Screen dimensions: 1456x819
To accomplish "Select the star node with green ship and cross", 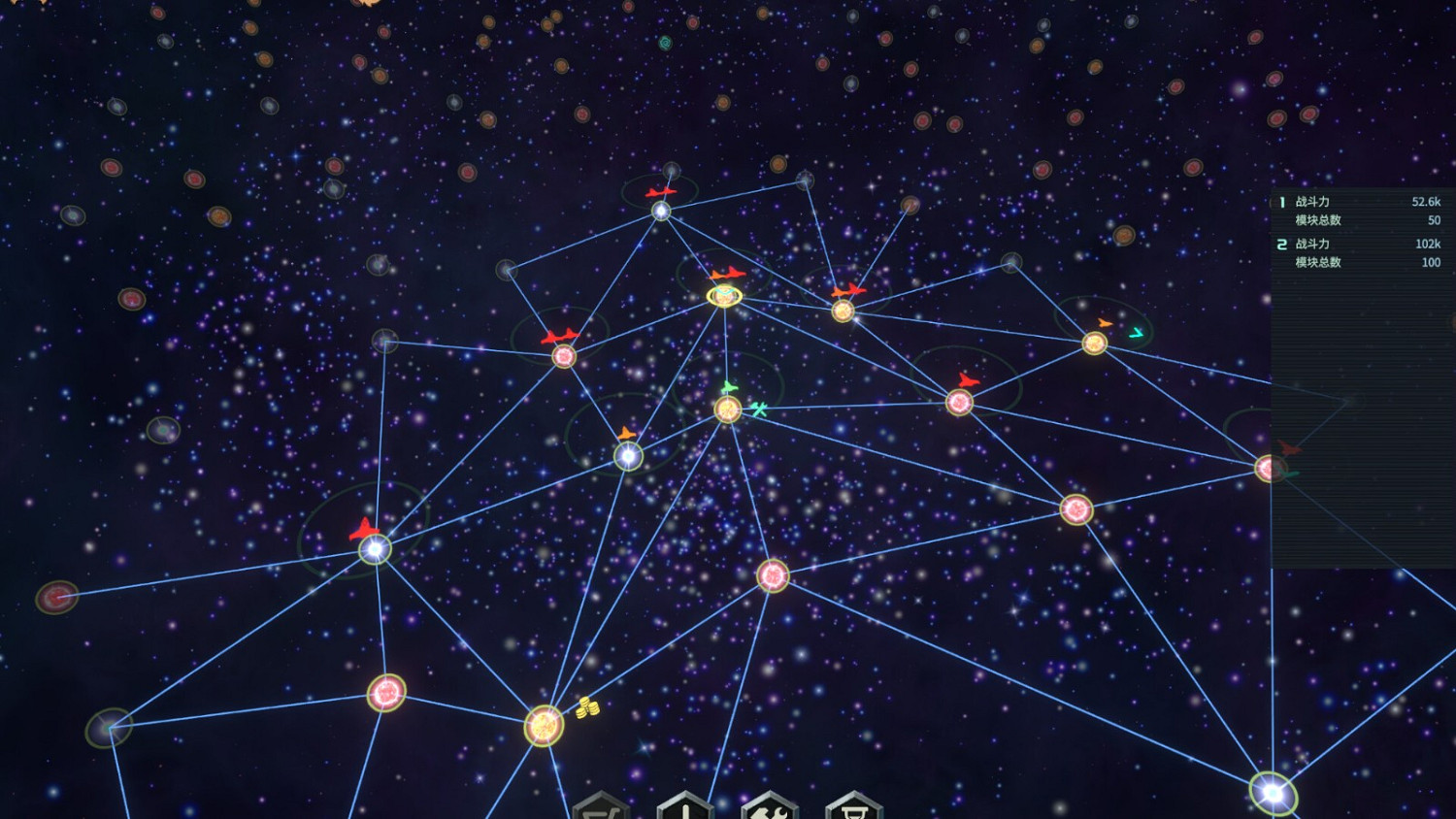I will [728, 409].
